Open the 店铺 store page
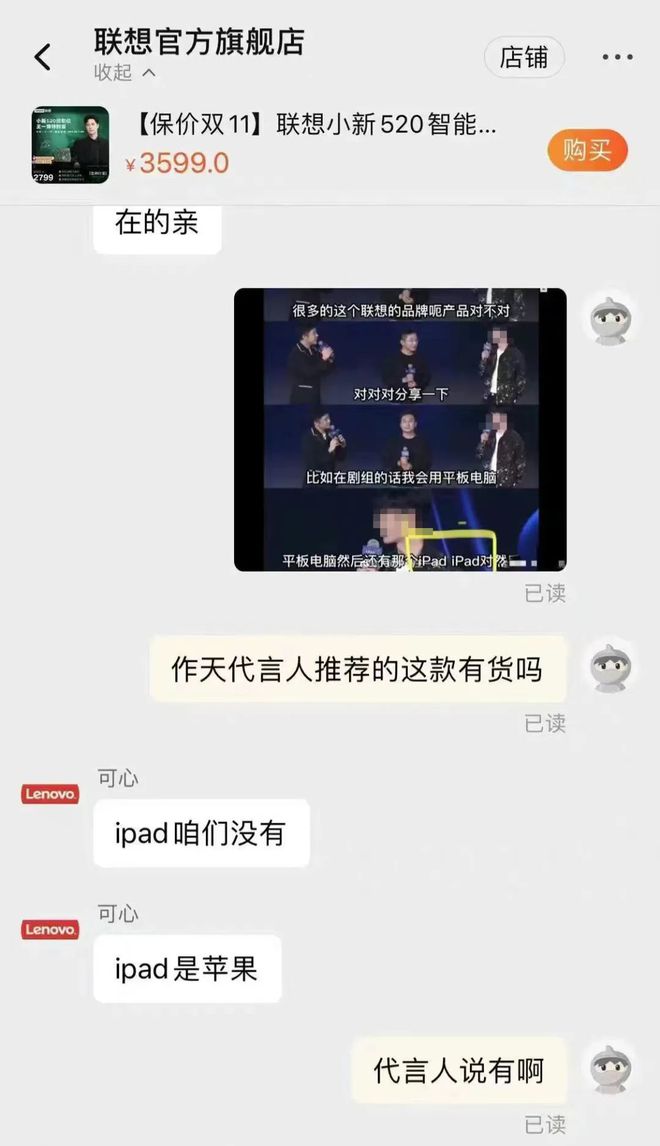 tap(523, 57)
